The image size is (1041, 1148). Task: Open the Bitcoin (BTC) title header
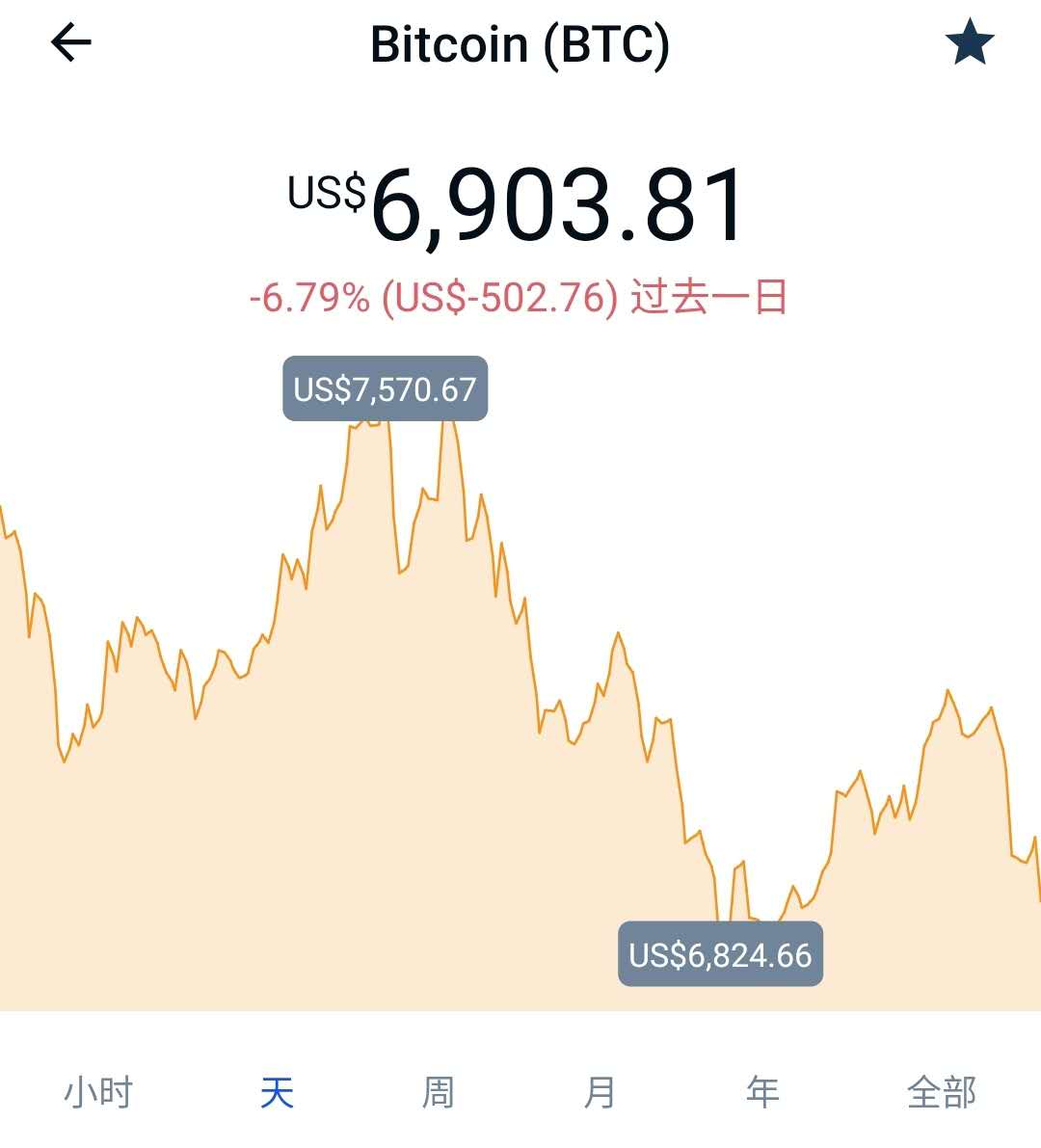(520, 42)
